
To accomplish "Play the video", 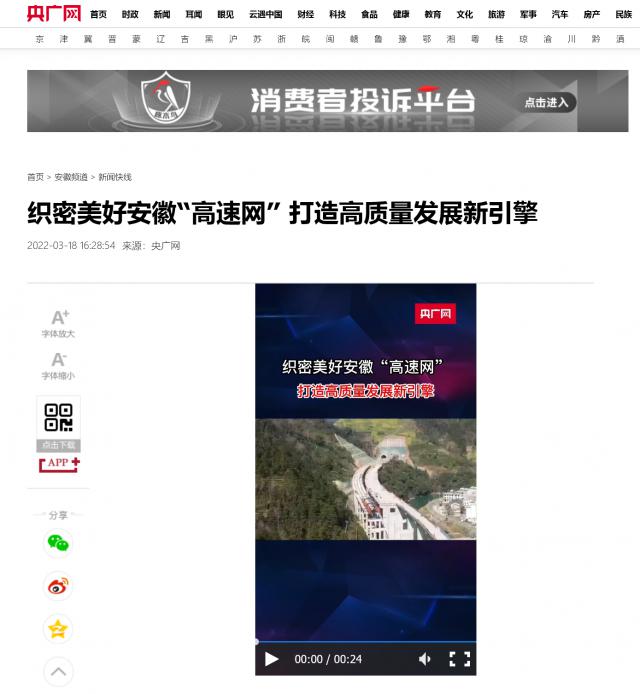I will coord(271,659).
